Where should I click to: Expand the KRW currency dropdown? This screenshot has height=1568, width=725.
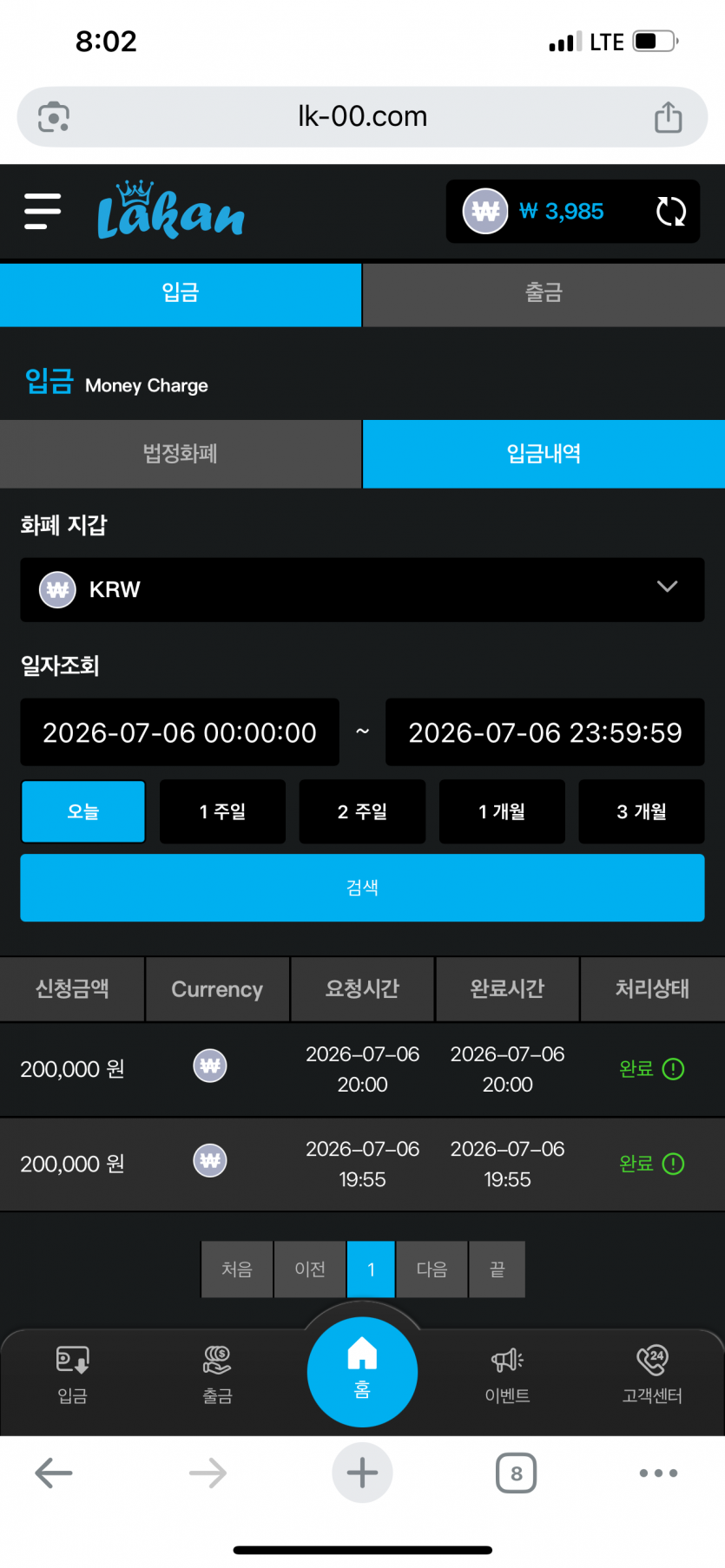pyautogui.click(x=362, y=589)
